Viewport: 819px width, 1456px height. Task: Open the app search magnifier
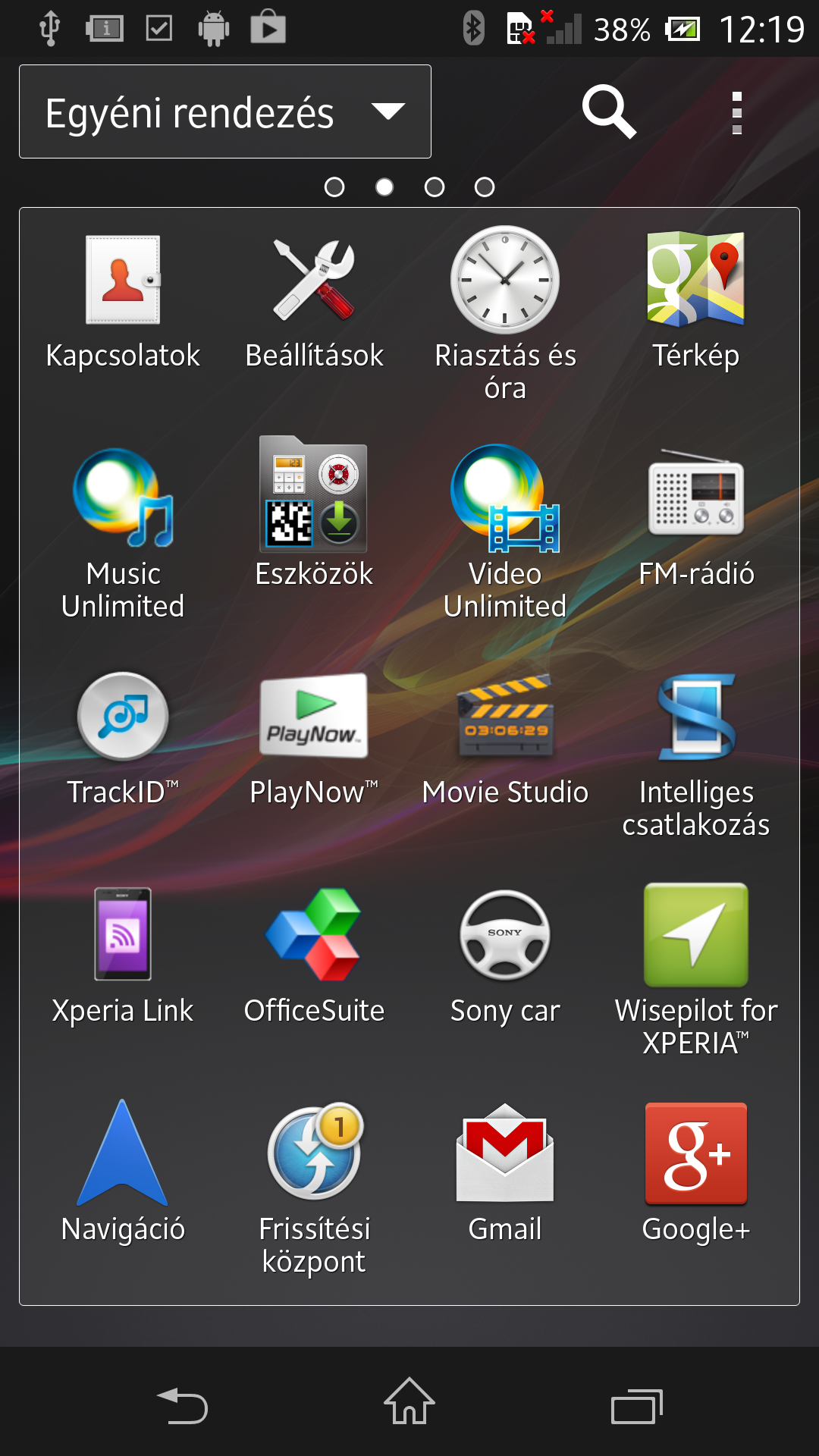coord(608,112)
